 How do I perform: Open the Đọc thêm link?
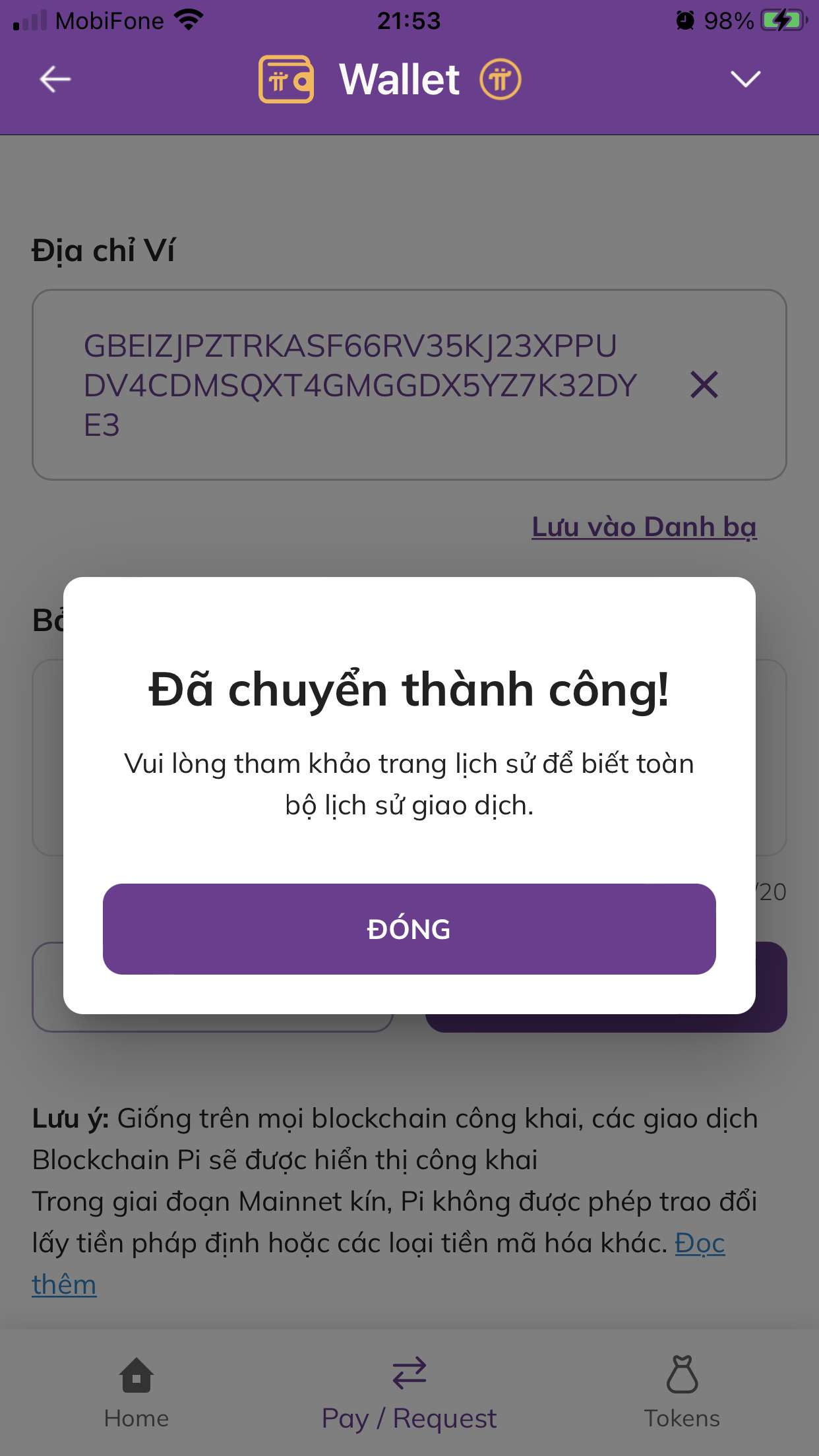(x=699, y=1244)
